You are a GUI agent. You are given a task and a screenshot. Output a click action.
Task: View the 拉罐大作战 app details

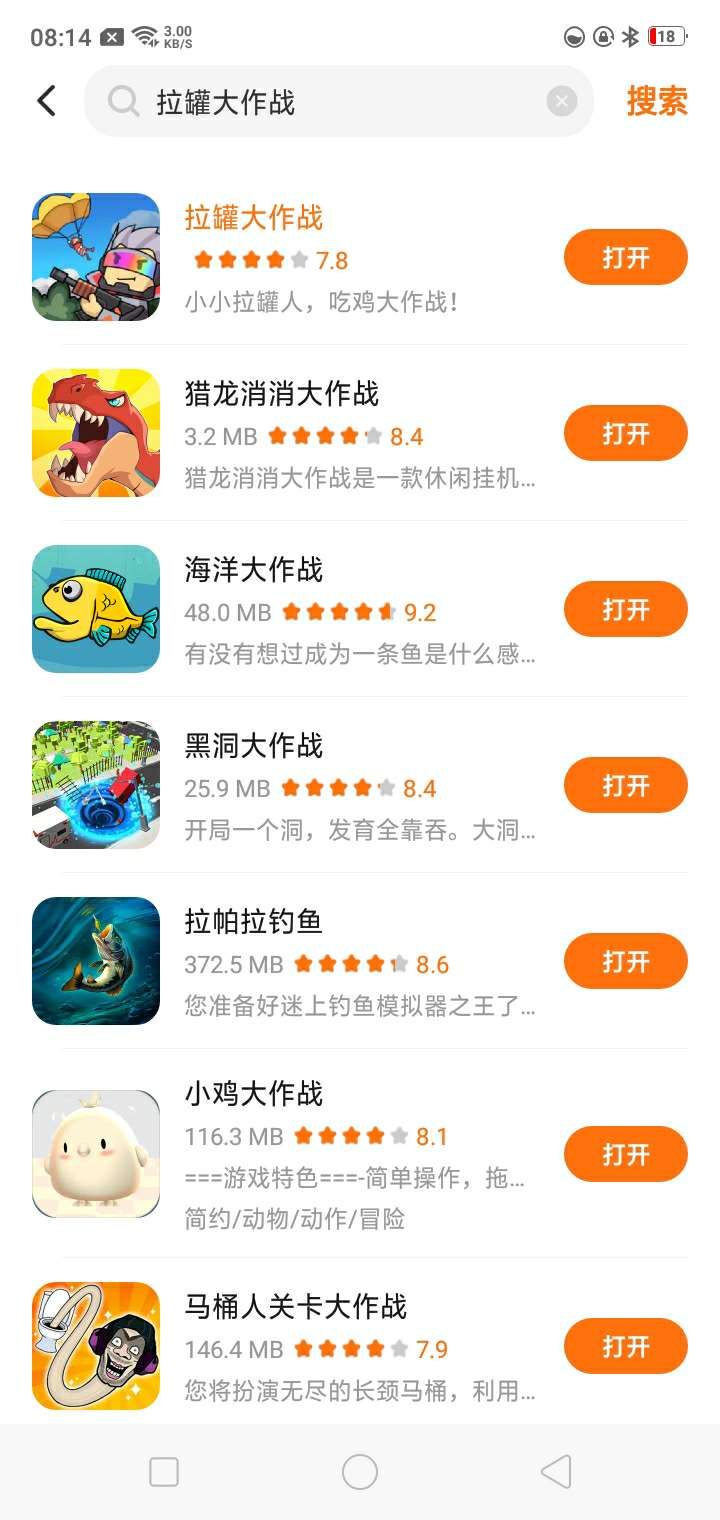pos(254,218)
